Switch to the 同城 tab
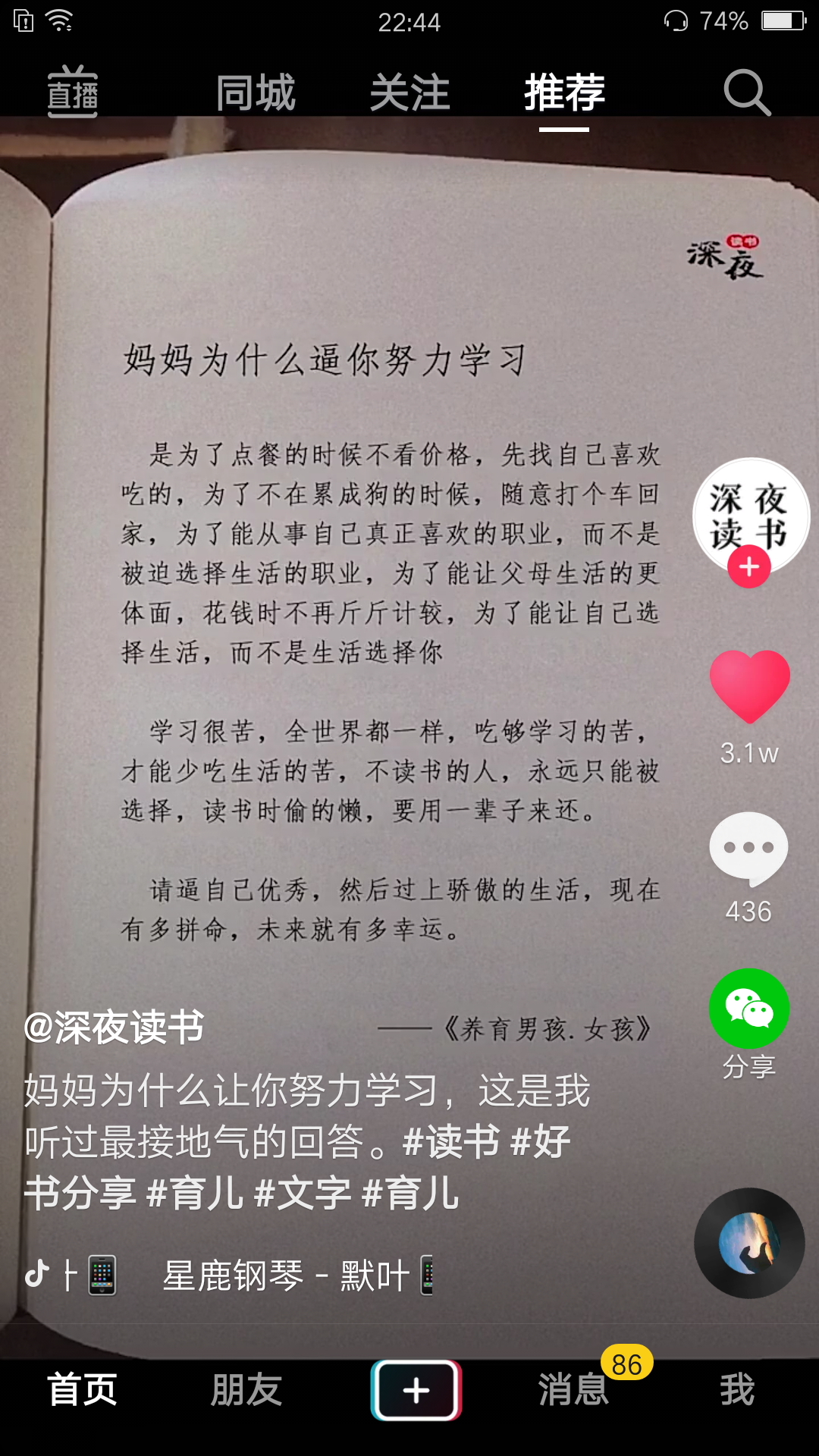 pos(256,93)
